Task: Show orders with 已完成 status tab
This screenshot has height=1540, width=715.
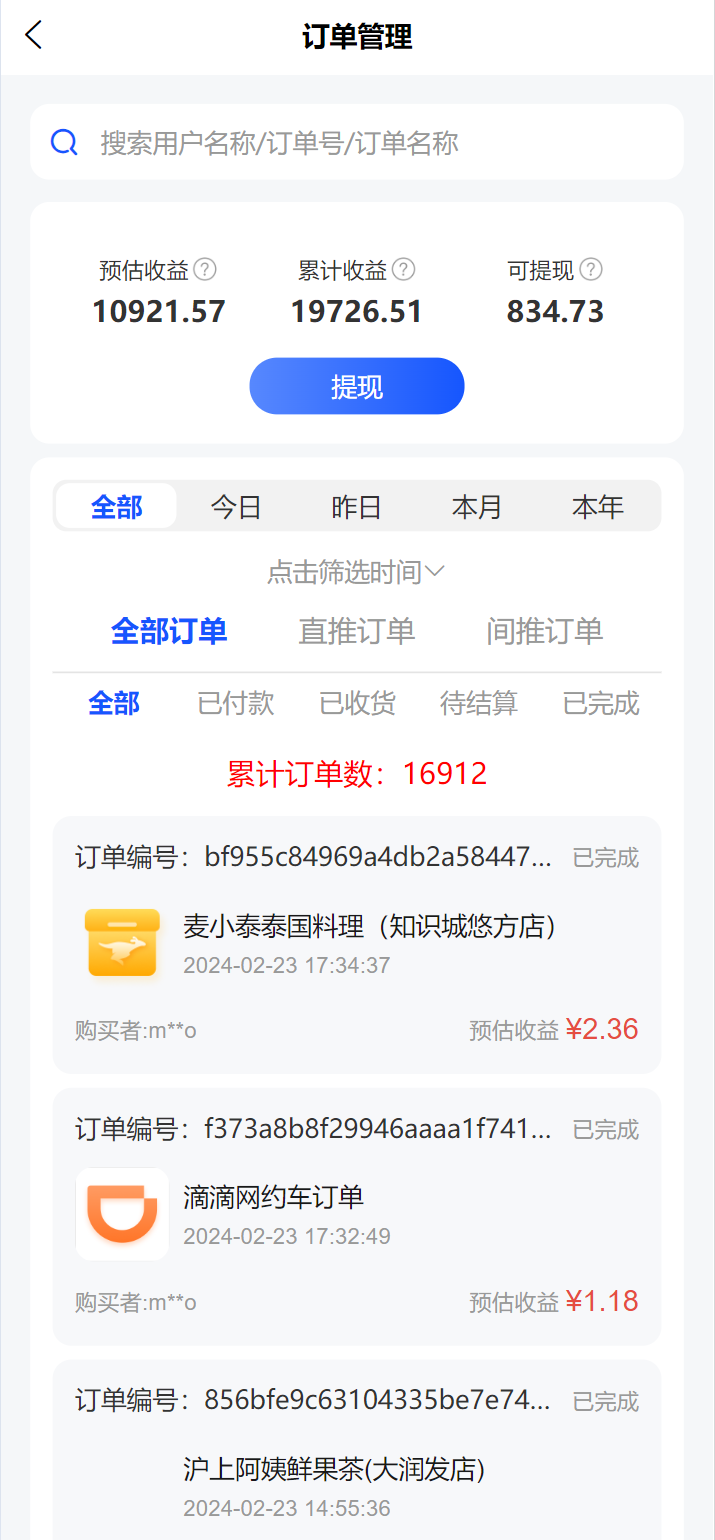Action: (601, 703)
